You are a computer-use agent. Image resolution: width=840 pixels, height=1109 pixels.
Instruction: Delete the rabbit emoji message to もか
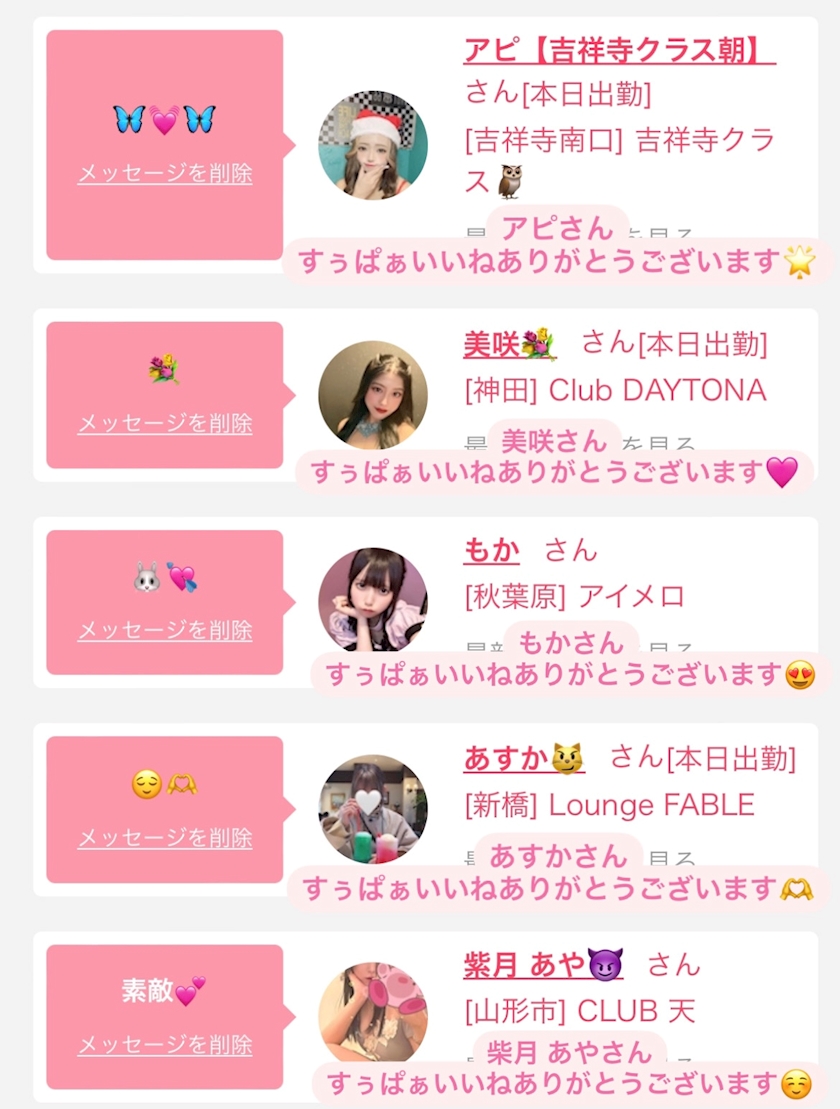click(165, 630)
